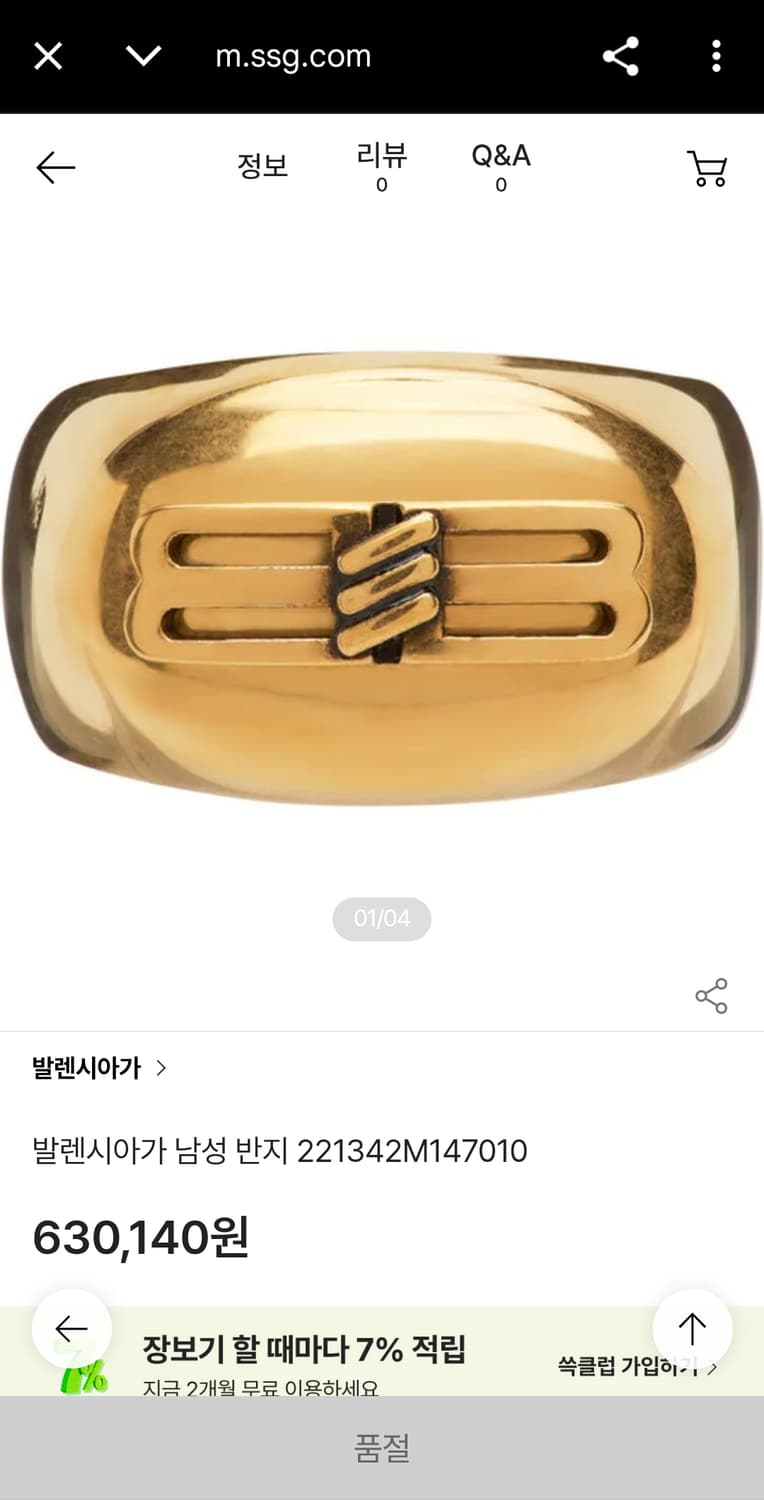Screen dimensions: 764x1500
Task: Open the share options from the browser toolbar
Action: click(x=620, y=57)
